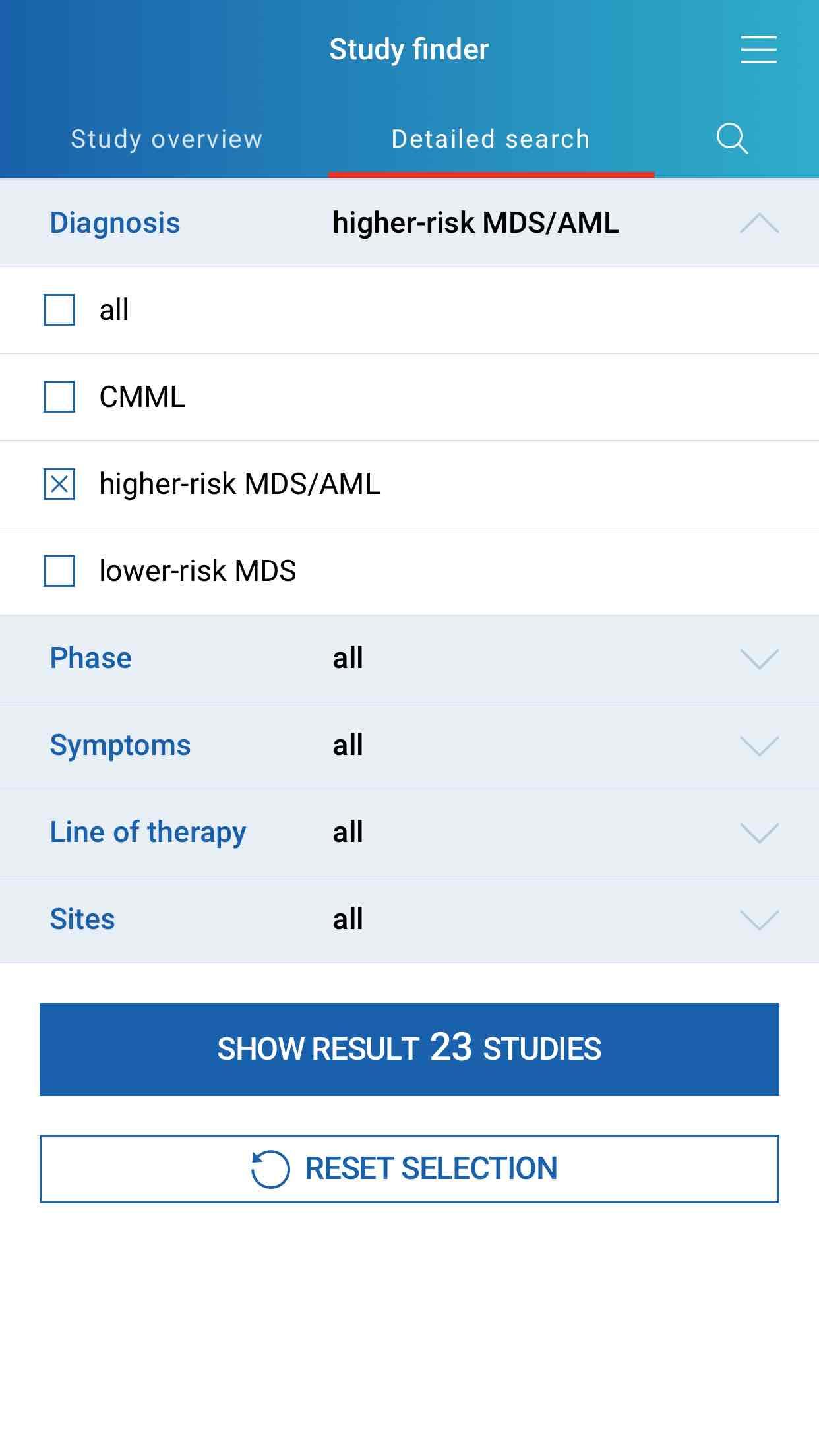The image size is (819, 1456).
Task: Switch to the Study overview tab
Action: tap(166, 139)
